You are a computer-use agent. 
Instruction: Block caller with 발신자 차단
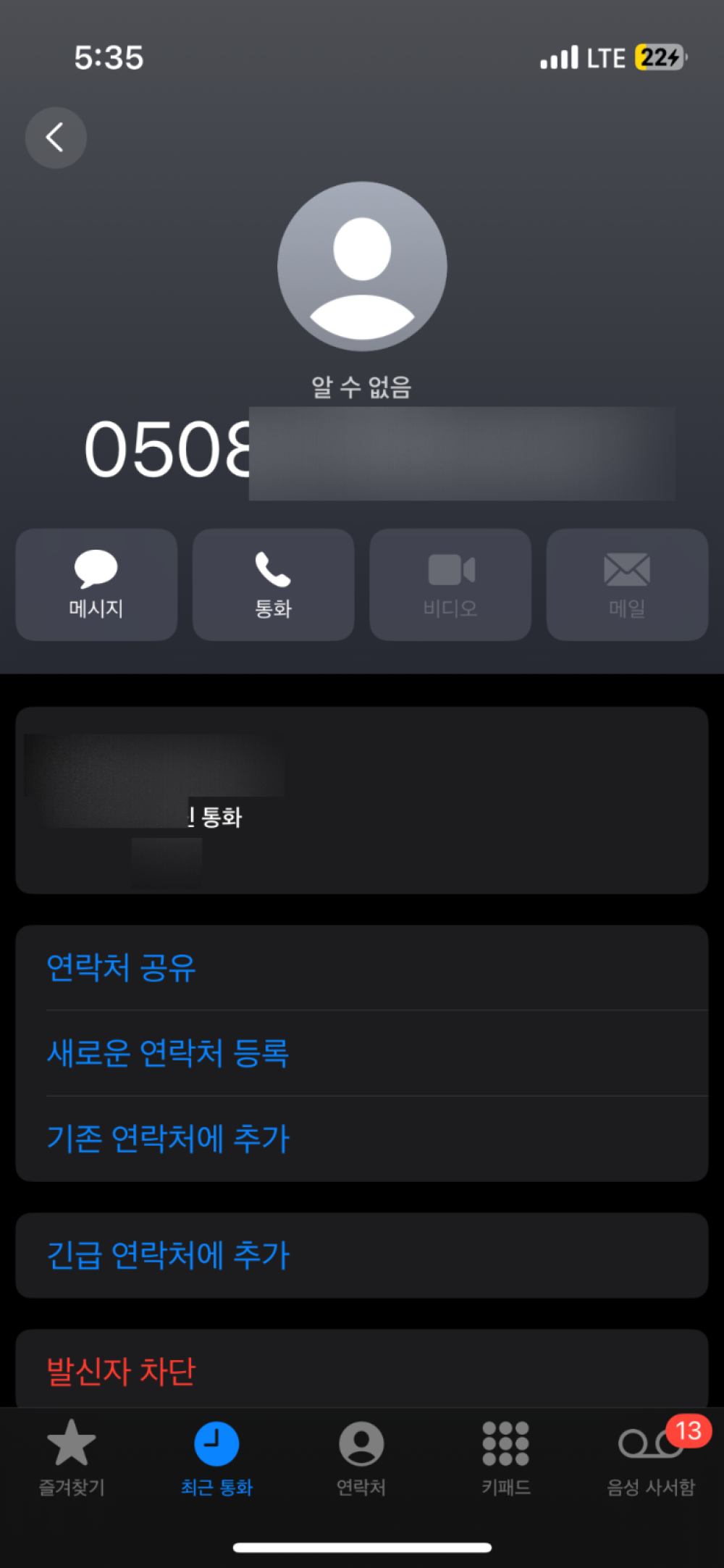362,1369
